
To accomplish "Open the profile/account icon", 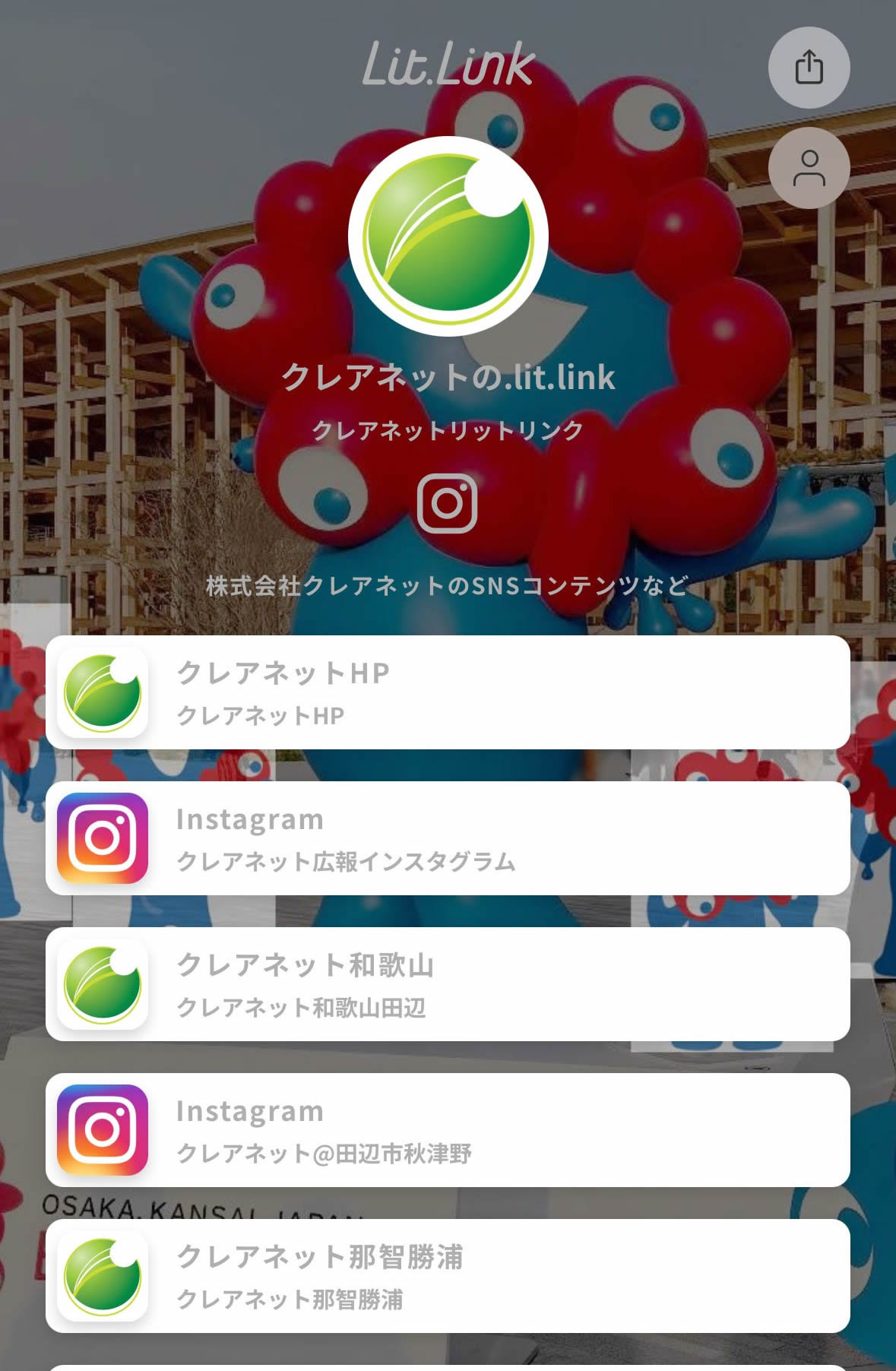I will 809,168.
